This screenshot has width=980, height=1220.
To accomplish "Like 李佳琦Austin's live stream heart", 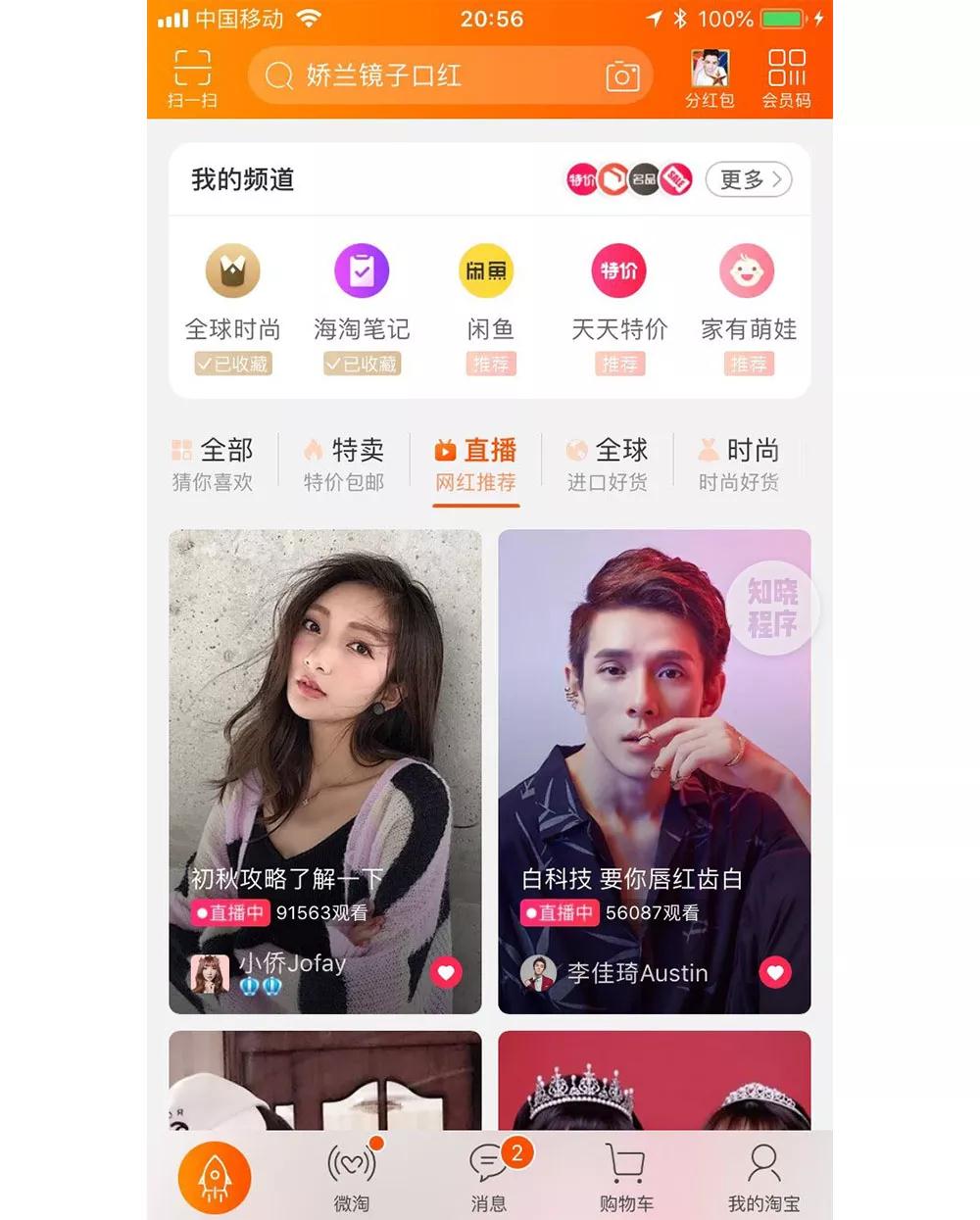I will tap(776, 973).
